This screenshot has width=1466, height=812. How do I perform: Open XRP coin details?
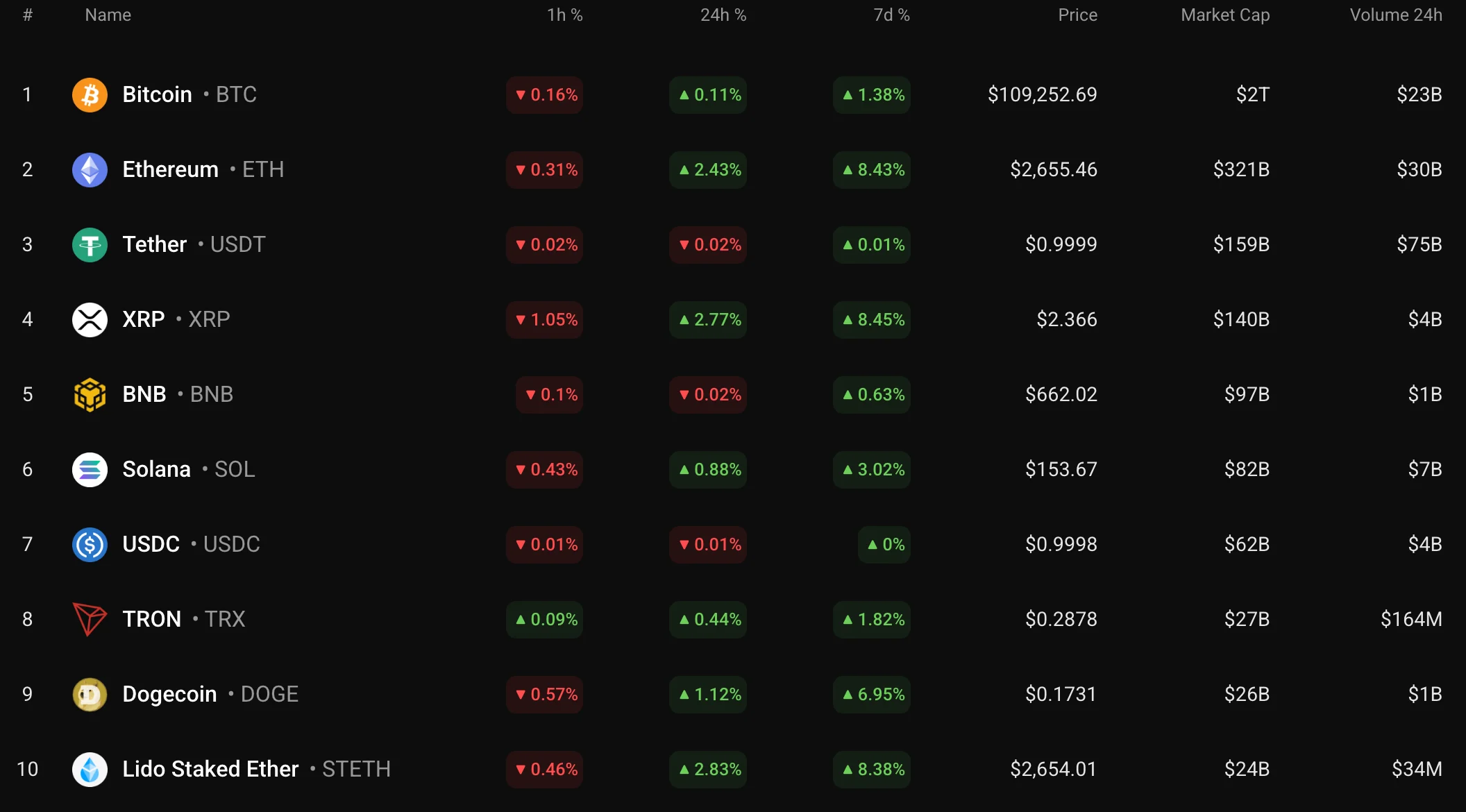(x=144, y=319)
